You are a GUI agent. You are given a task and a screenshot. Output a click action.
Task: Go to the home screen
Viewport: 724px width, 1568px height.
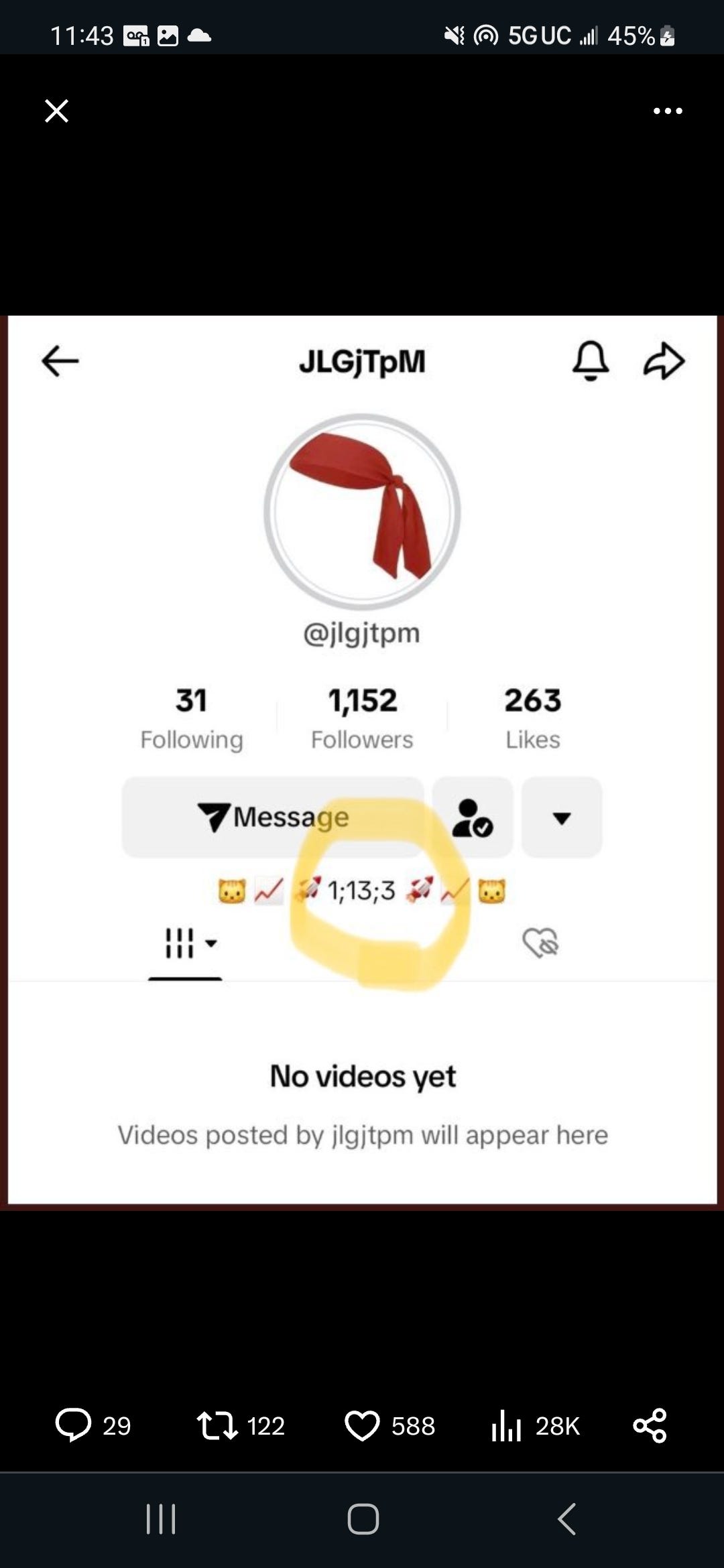click(363, 1518)
